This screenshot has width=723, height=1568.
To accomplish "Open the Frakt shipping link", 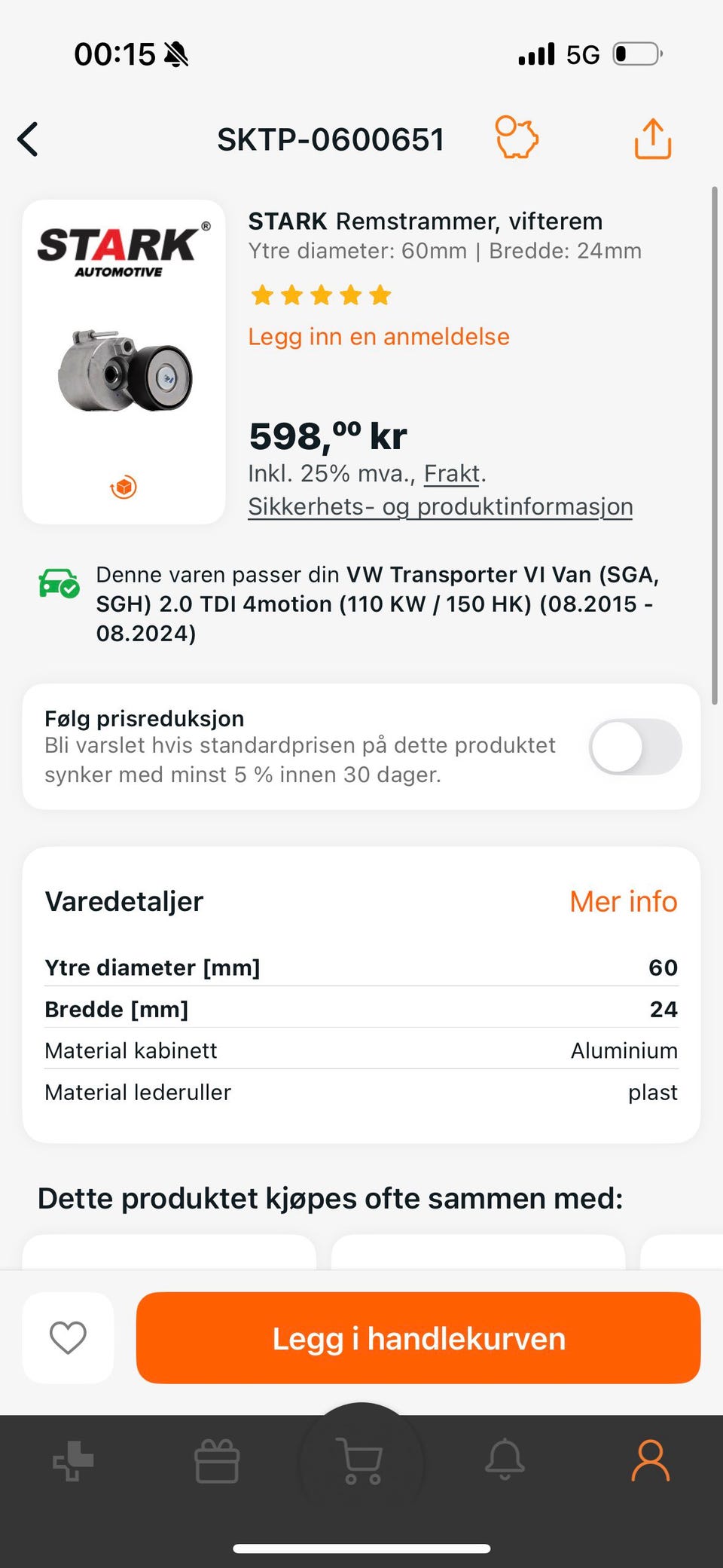I will tap(452, 474).
